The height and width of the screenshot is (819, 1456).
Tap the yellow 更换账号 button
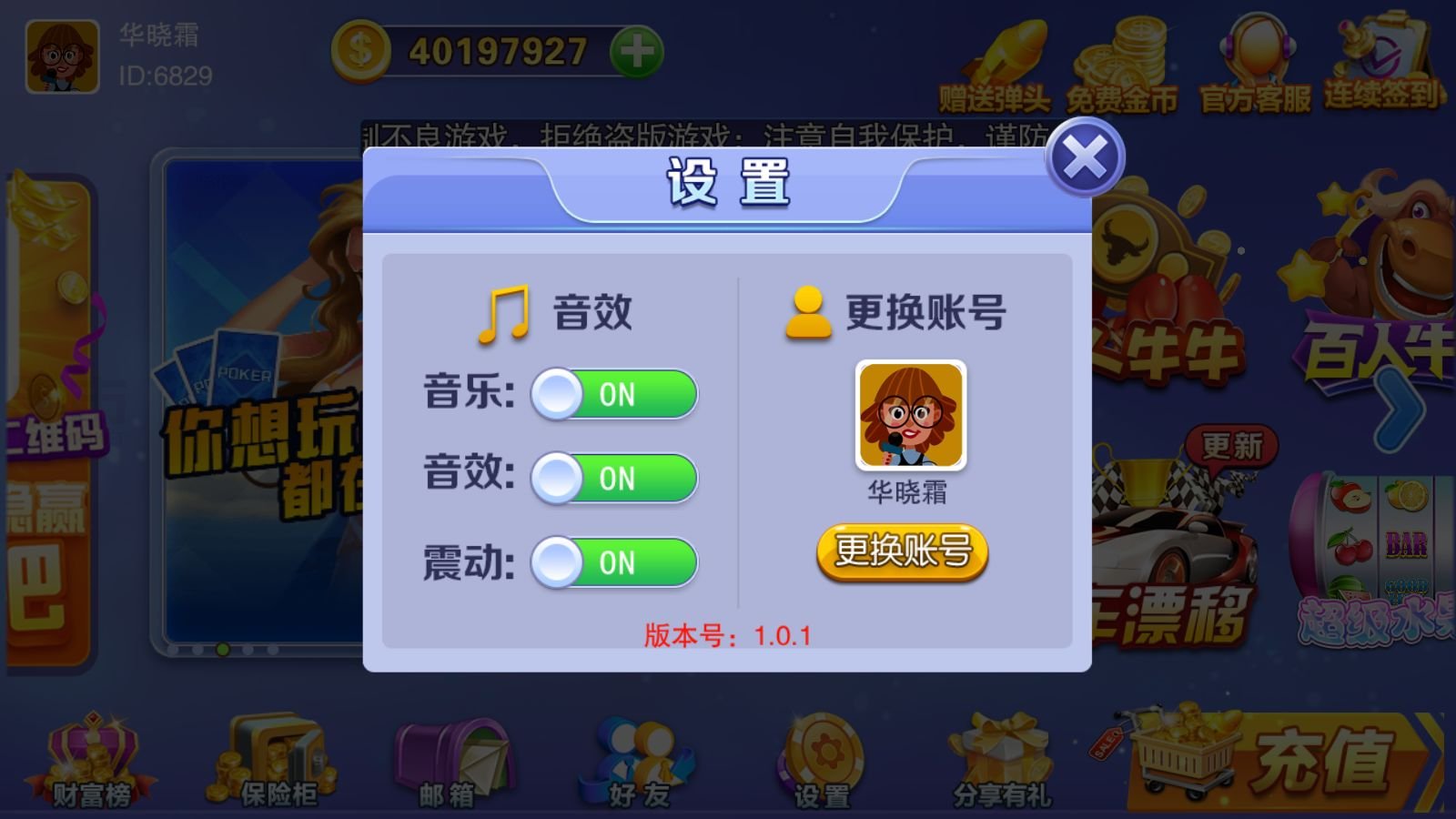(x=902, y=551)
